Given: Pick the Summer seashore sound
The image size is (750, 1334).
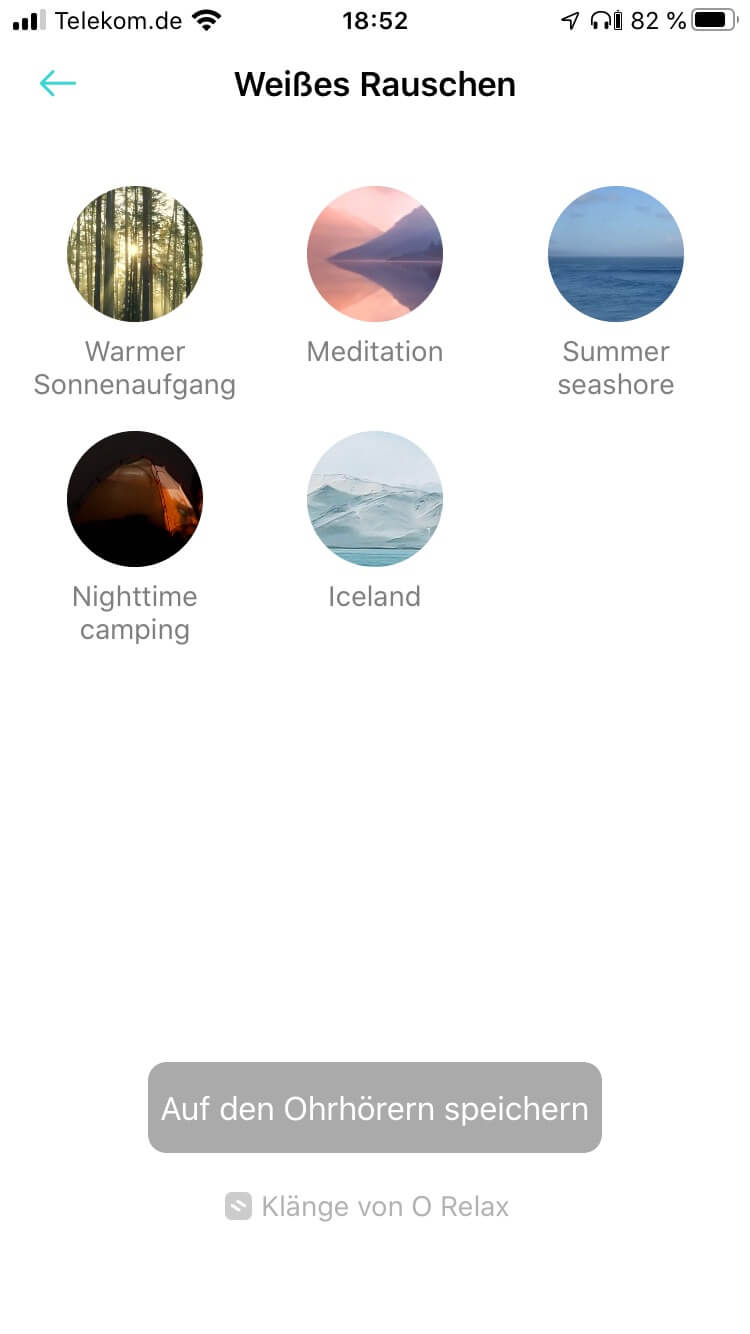Looking at the screenshot, I should click(x=616, y=254).
